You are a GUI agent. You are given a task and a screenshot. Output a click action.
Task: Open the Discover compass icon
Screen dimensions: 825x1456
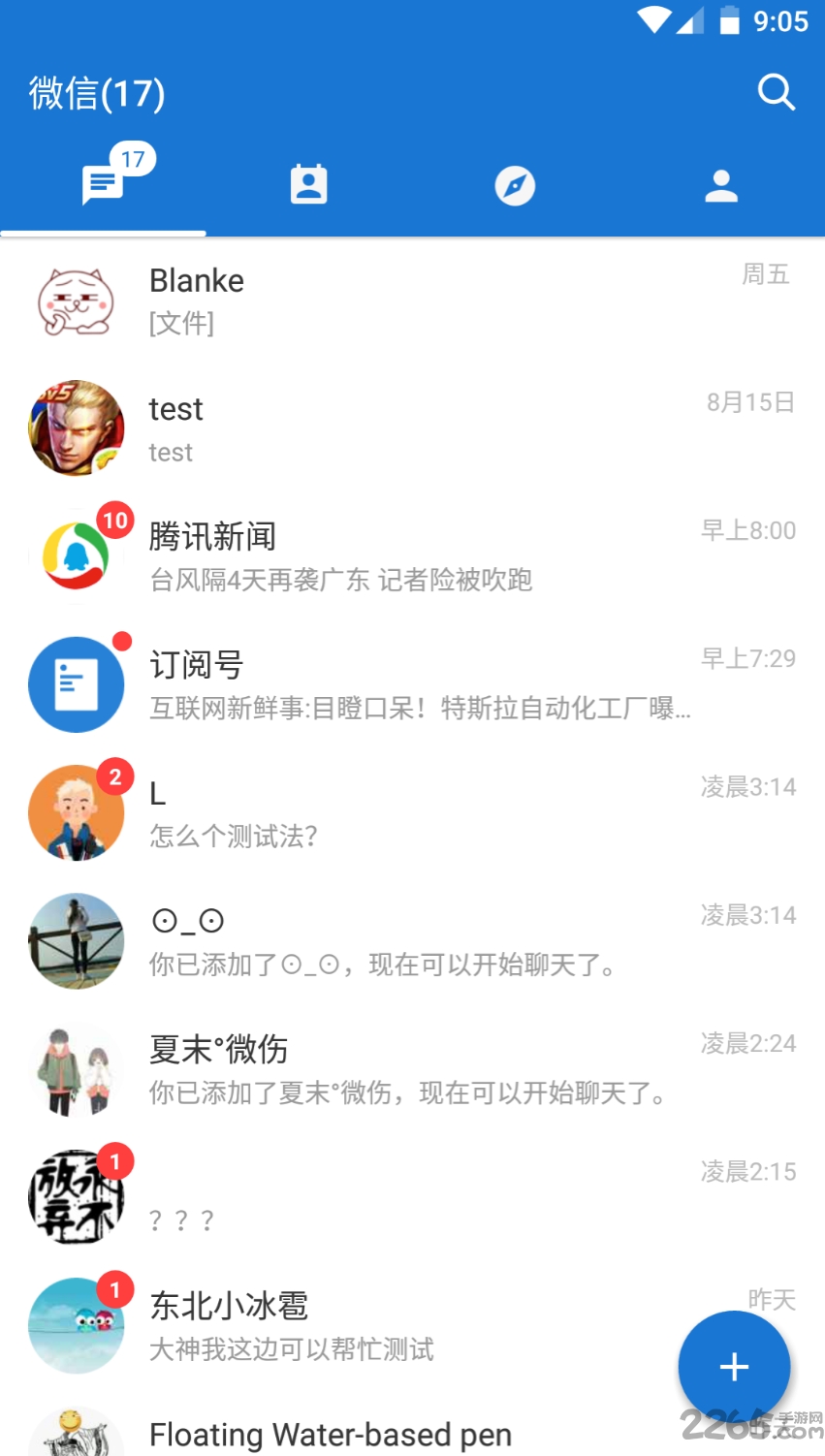pyautogui.click(x=515, y=184)
